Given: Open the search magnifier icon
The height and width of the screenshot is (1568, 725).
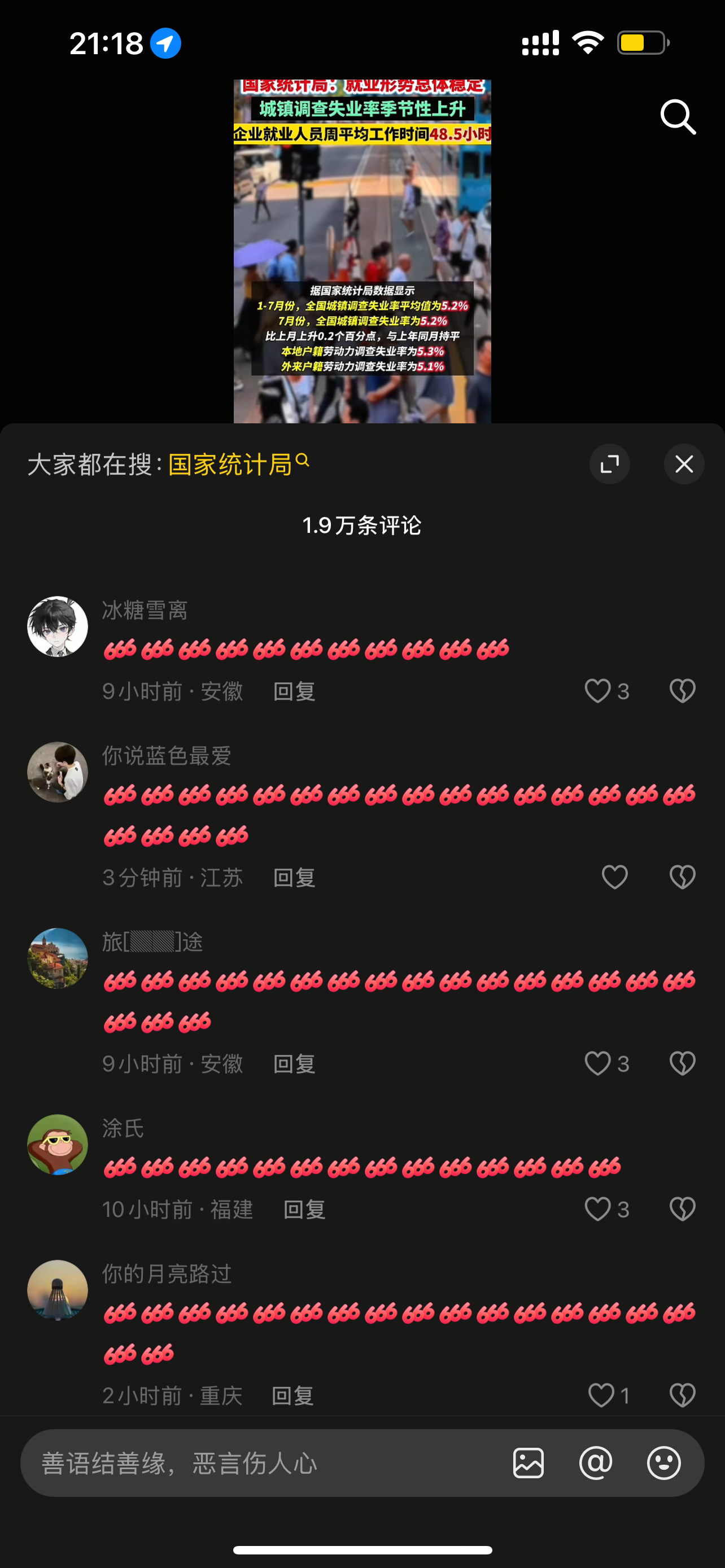Looking at the screenshot, I should (678, 116).
